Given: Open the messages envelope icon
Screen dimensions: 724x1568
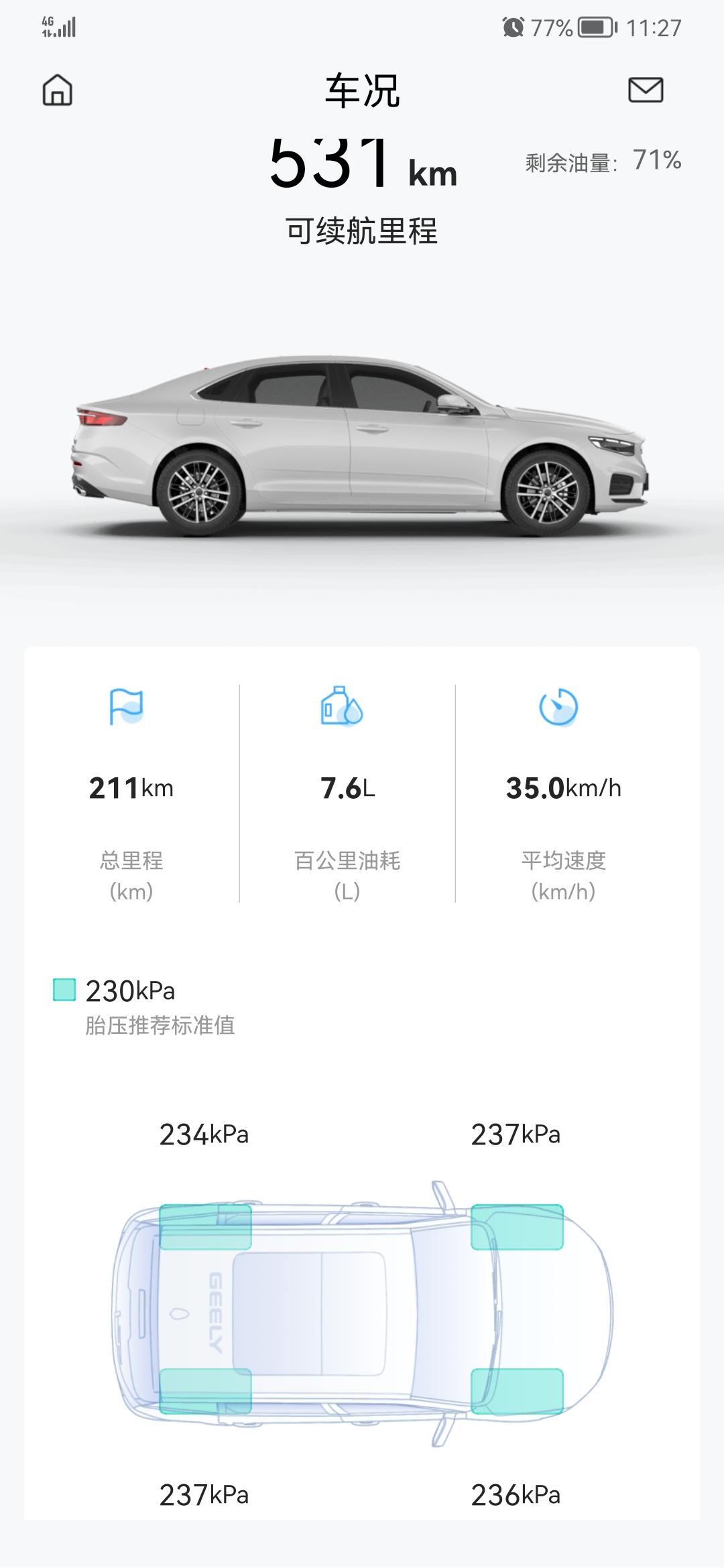Looking at the screenshot, I should 646,90.
